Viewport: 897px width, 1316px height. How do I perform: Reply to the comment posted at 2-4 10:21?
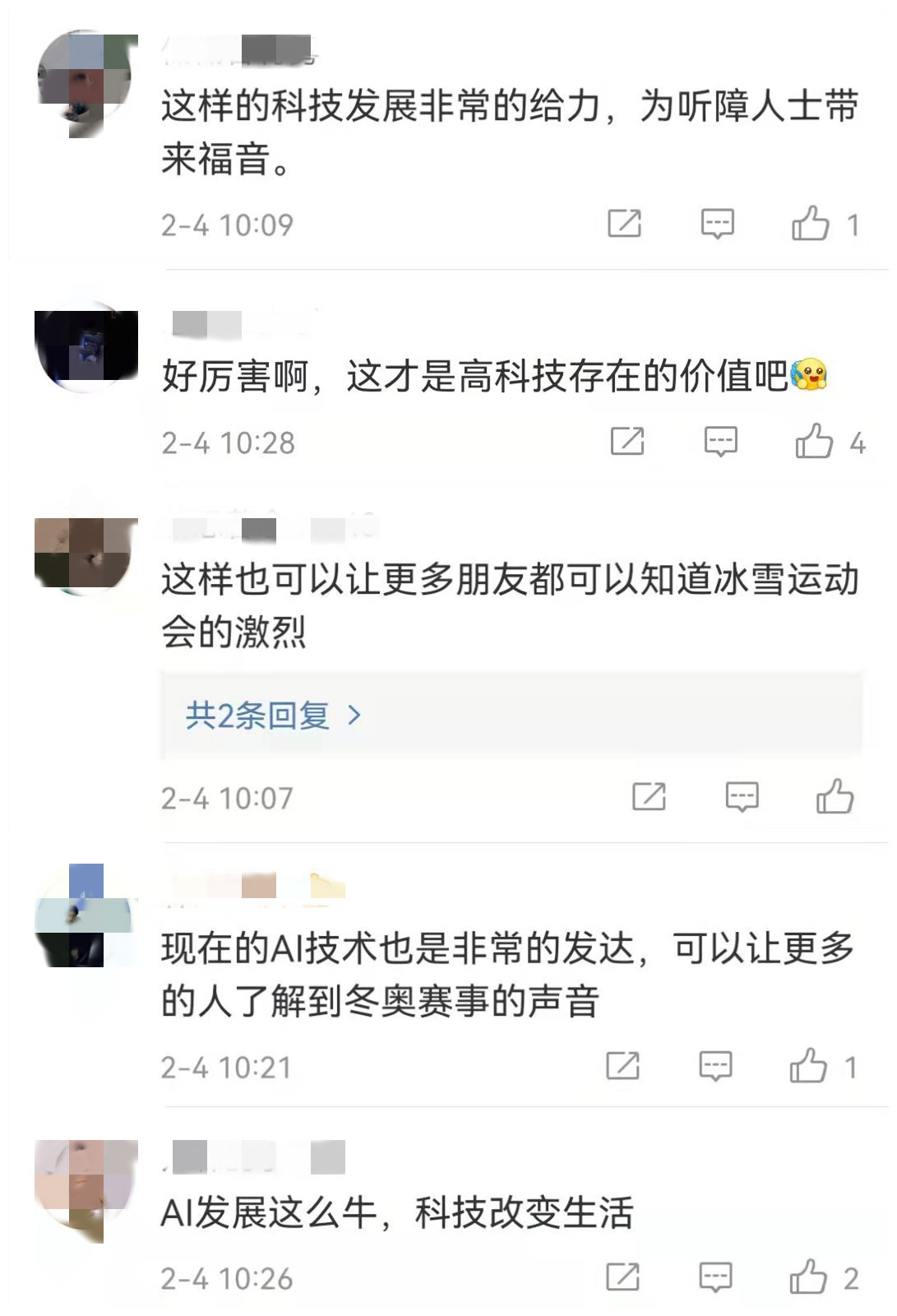(x=715, y=1066)
